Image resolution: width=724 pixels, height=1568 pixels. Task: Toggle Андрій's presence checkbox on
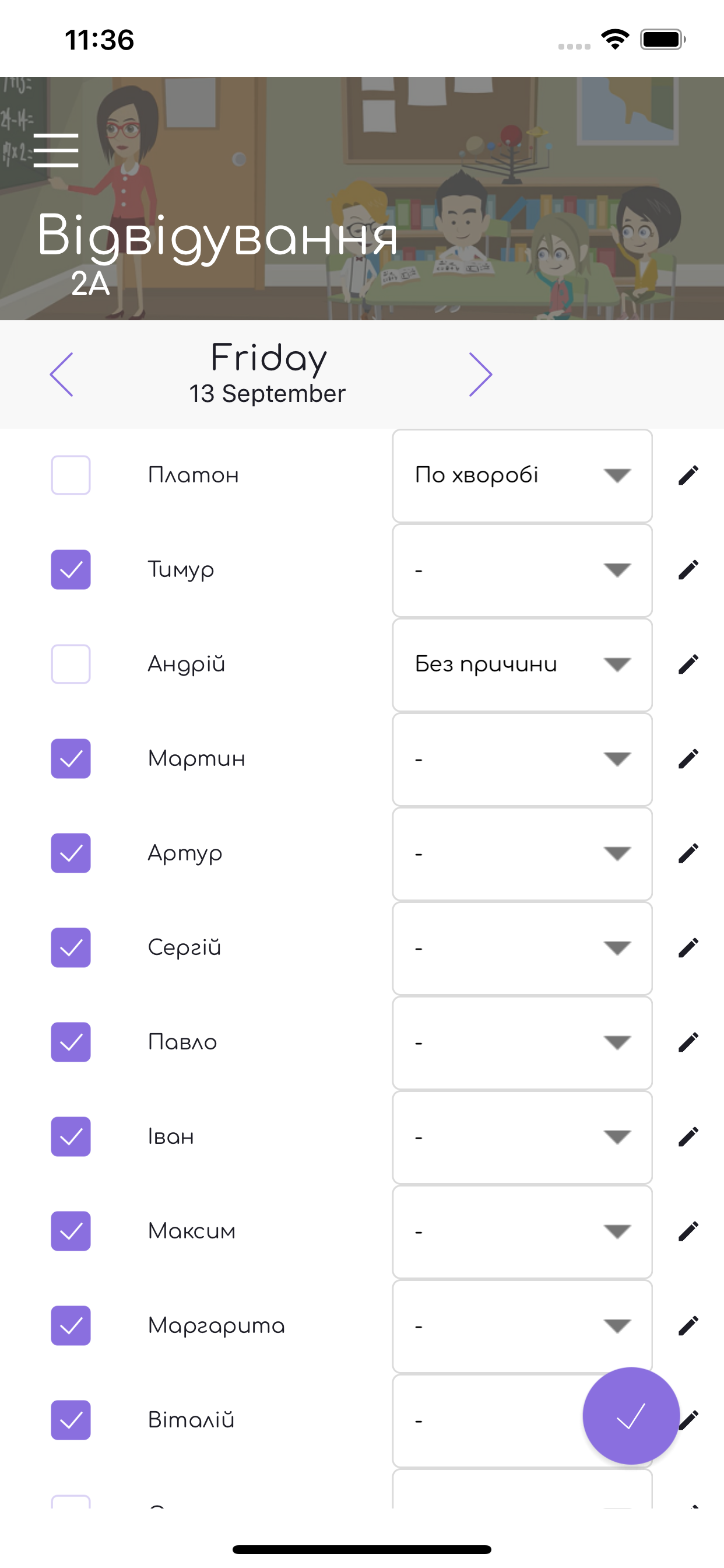click(71, 664)
